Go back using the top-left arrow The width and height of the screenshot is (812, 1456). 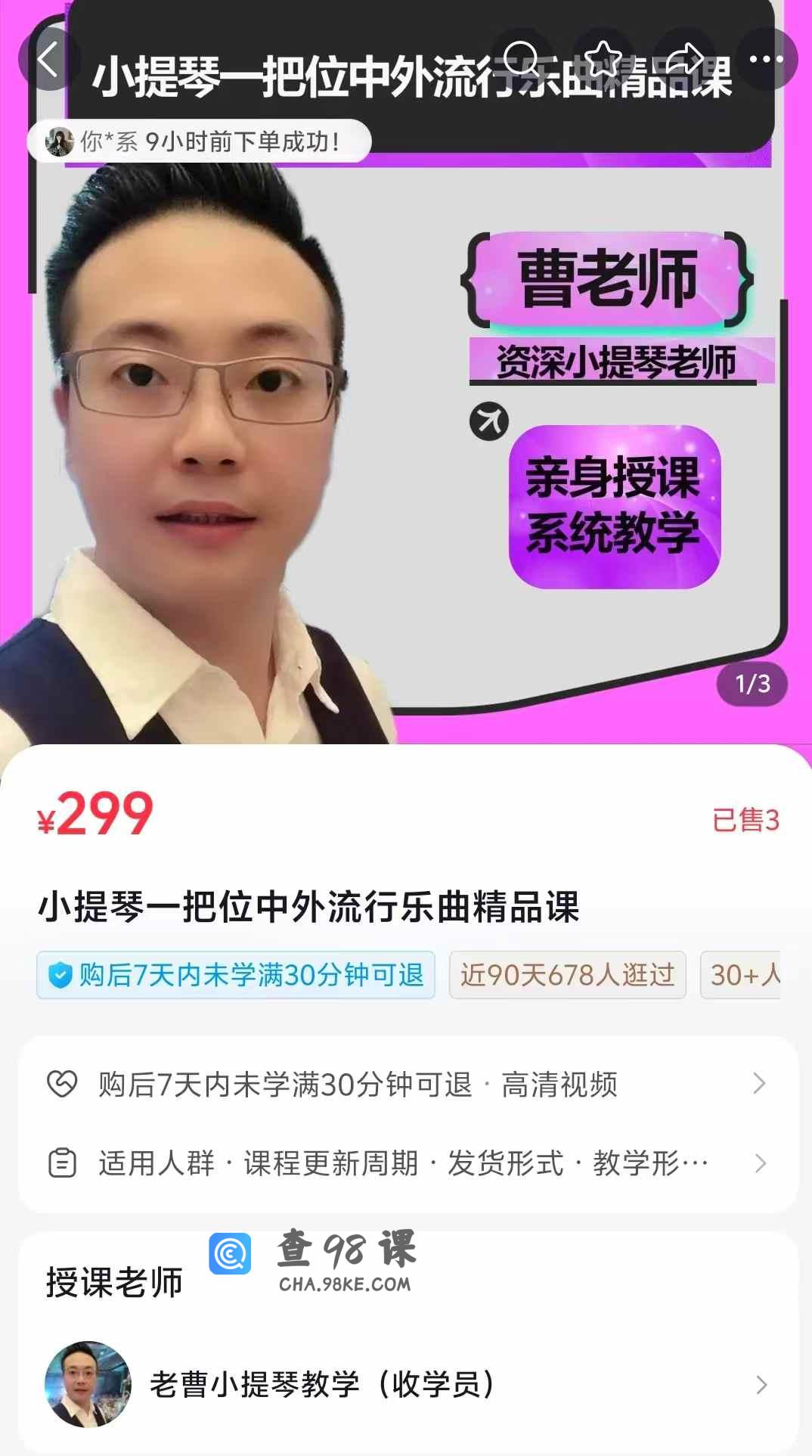(48, 59)
